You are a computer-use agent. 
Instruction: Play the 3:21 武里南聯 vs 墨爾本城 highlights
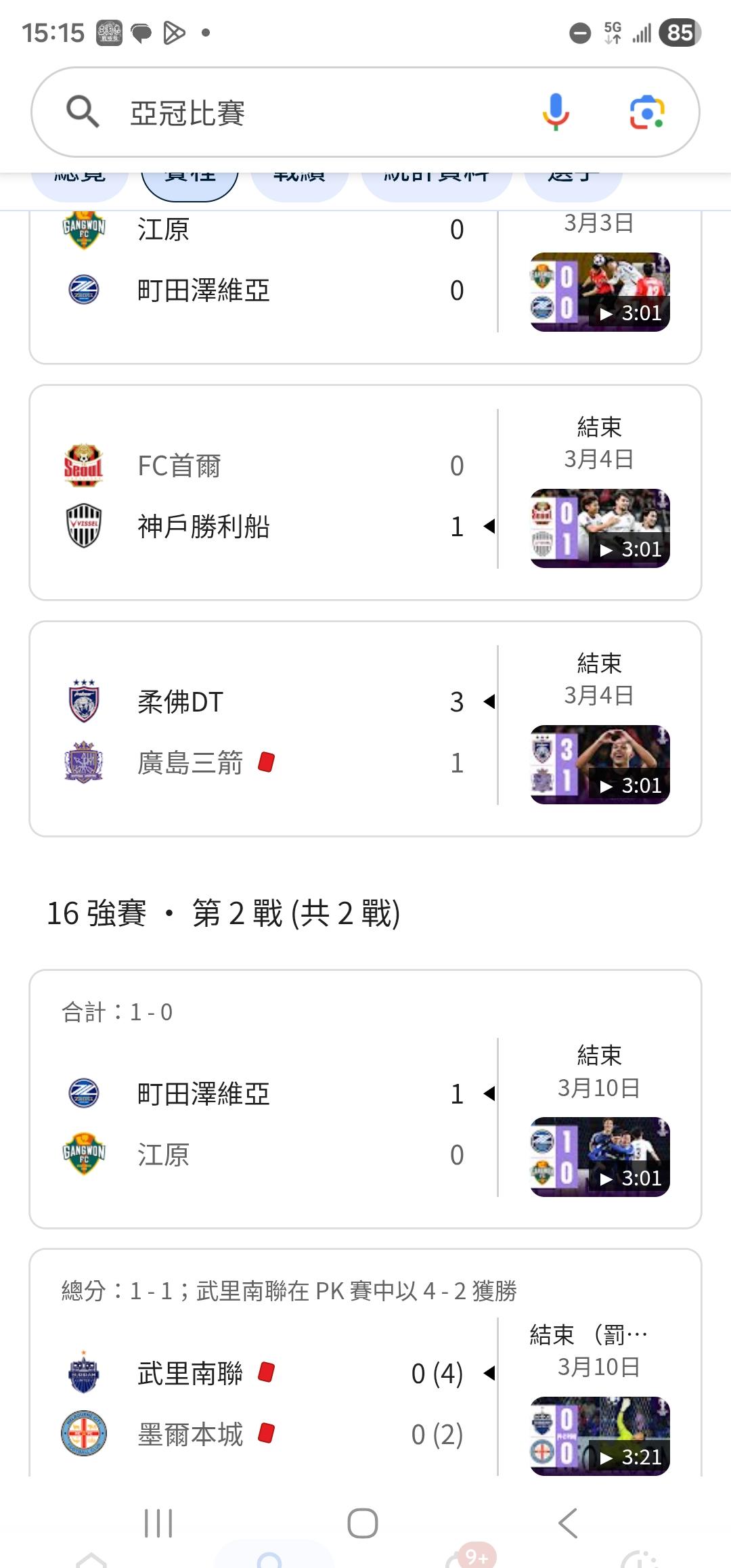(600, 1435)
